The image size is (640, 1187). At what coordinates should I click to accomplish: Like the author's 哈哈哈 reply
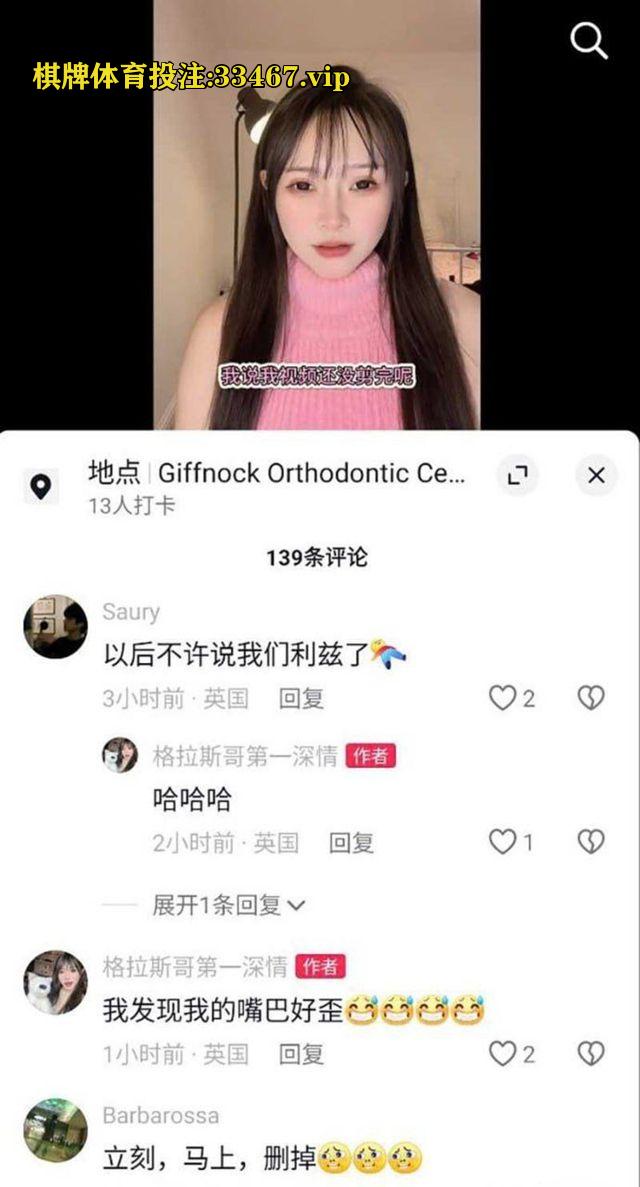(502, 843)
